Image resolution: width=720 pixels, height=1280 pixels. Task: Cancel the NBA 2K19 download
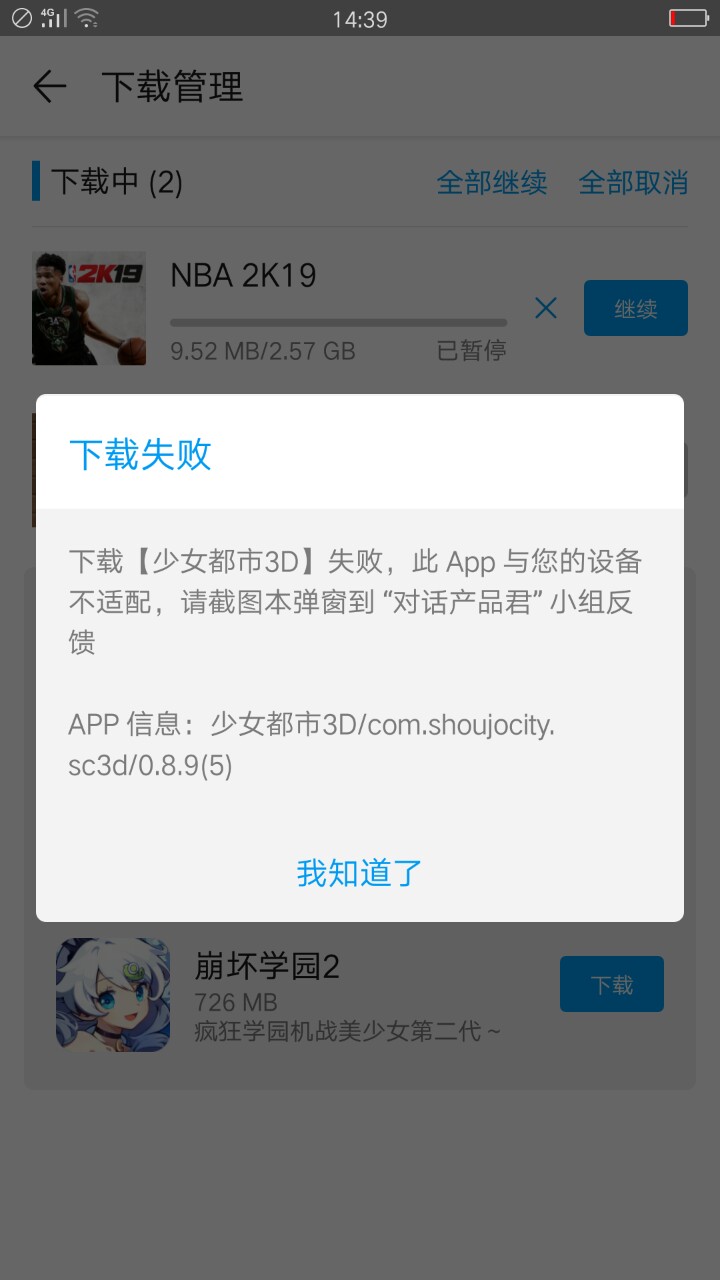(x=545, y=308)
